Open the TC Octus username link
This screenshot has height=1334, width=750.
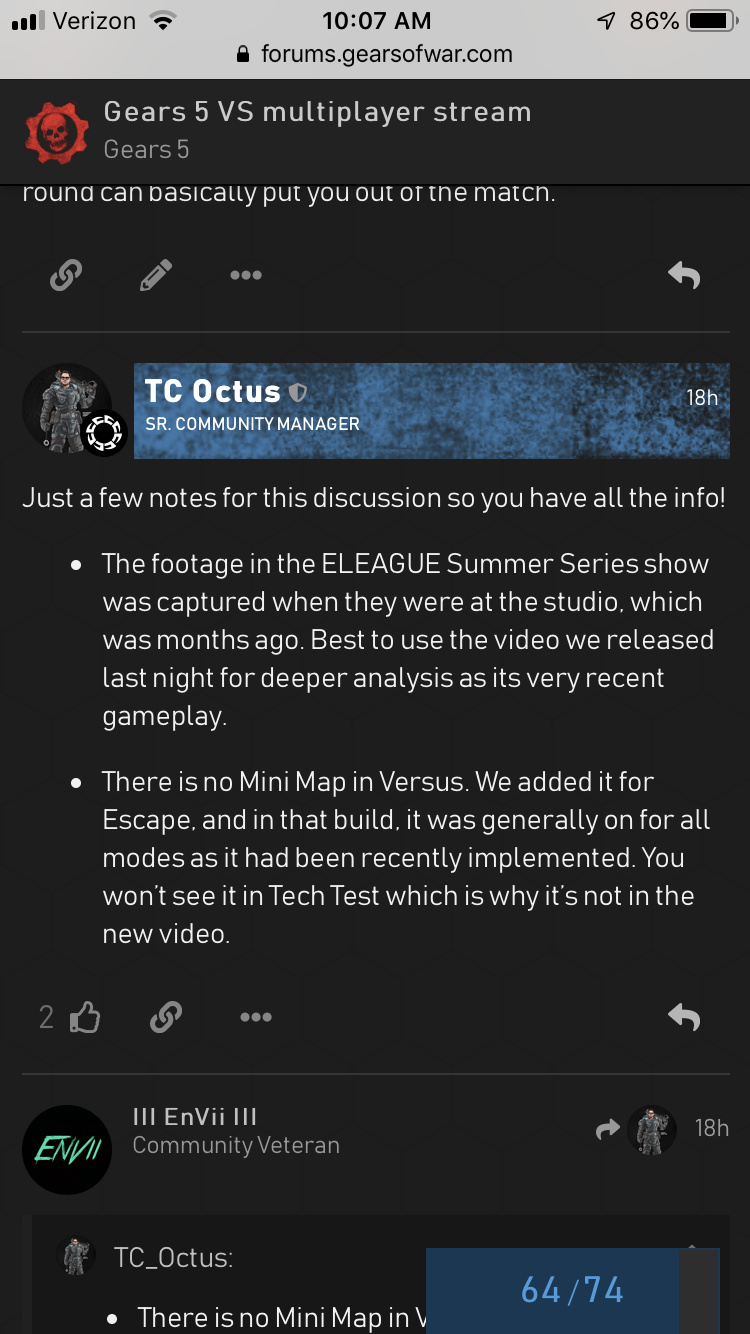(x=212, y=391)
